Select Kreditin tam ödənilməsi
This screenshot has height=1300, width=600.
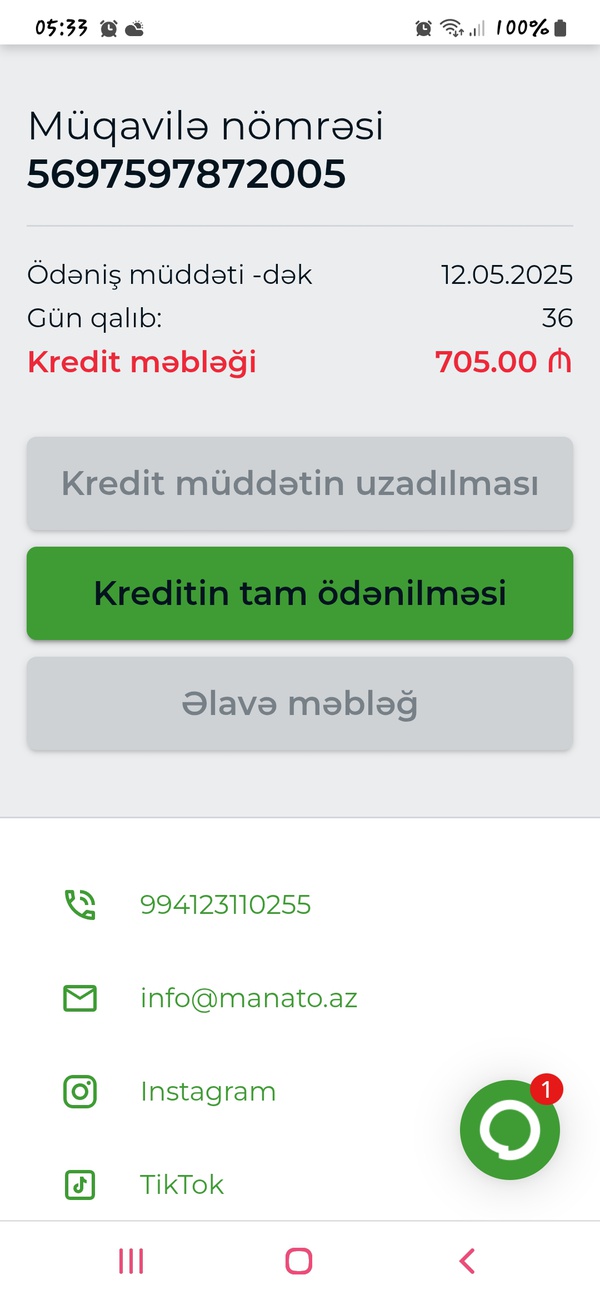point(300,593)
